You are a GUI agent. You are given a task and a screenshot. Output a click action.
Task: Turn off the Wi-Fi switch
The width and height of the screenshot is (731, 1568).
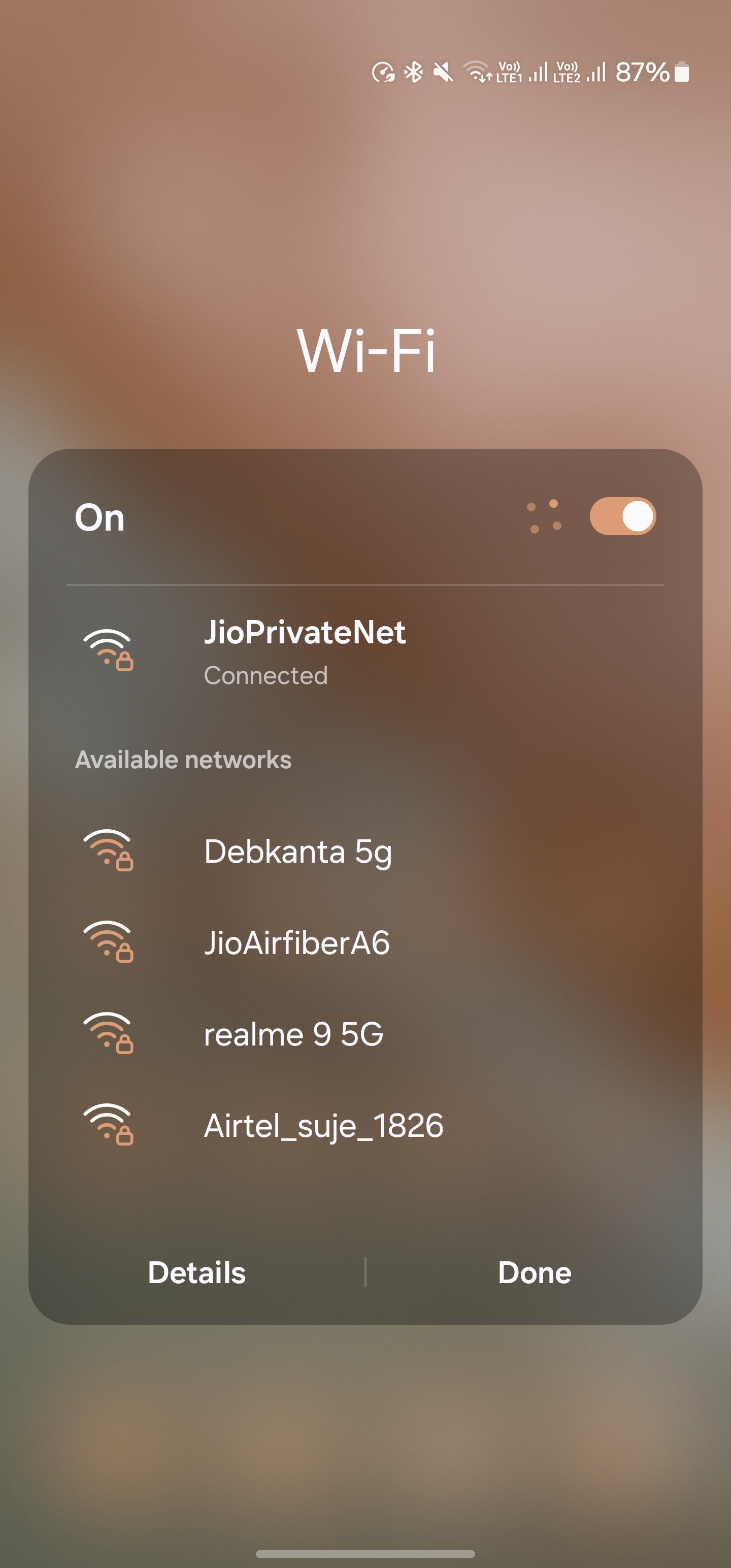click(622, 516)
